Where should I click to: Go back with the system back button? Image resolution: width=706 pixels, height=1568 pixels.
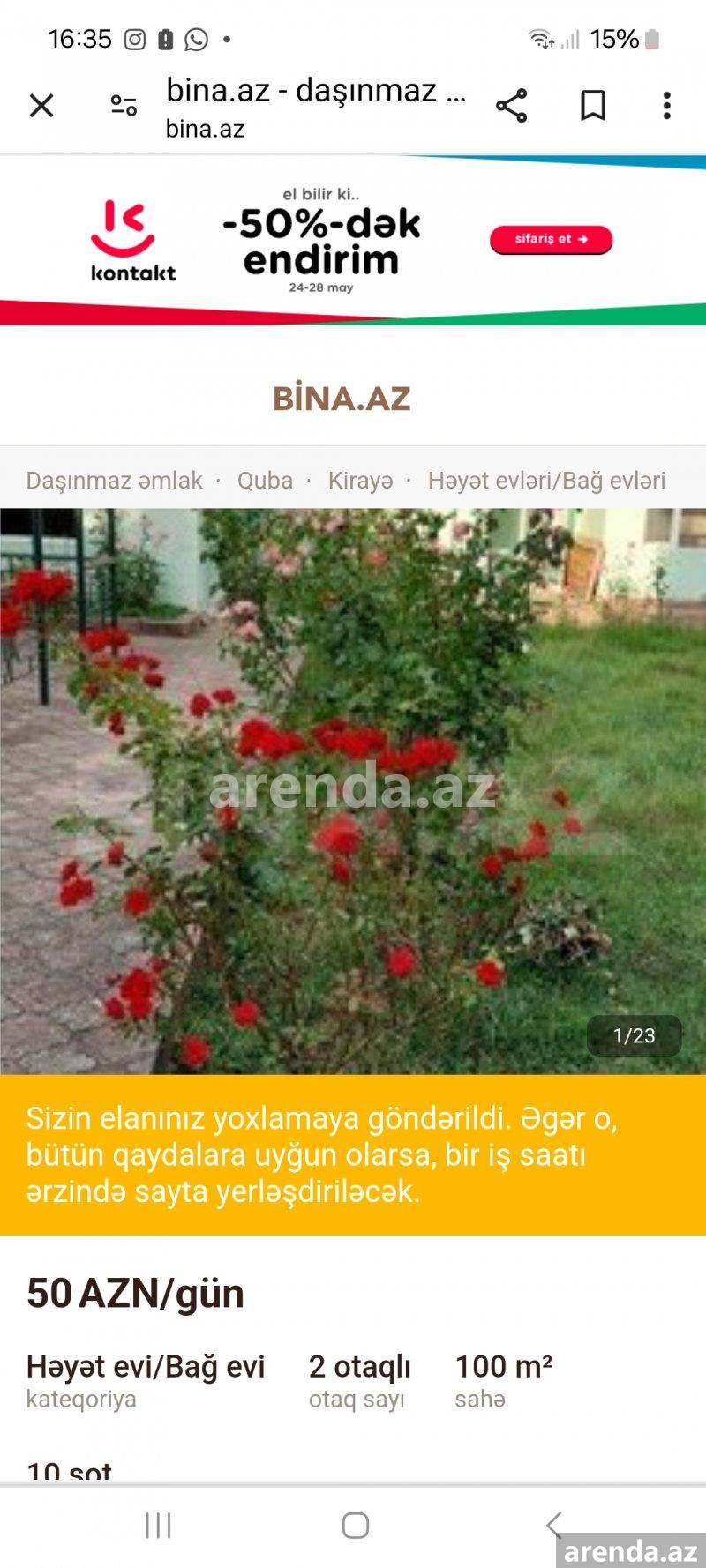pyautogui.click(x=553, y=1525)
